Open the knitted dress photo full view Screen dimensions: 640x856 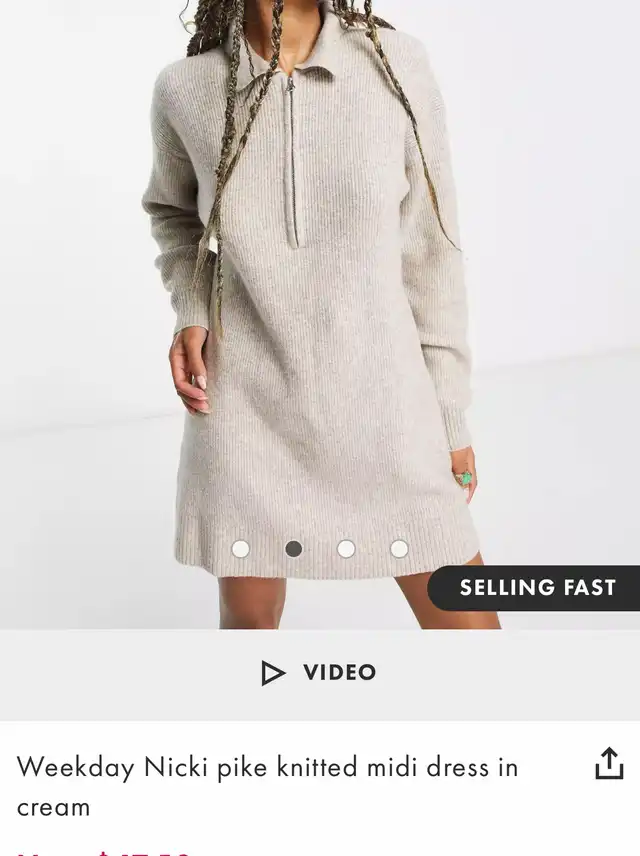pos(320,300)
